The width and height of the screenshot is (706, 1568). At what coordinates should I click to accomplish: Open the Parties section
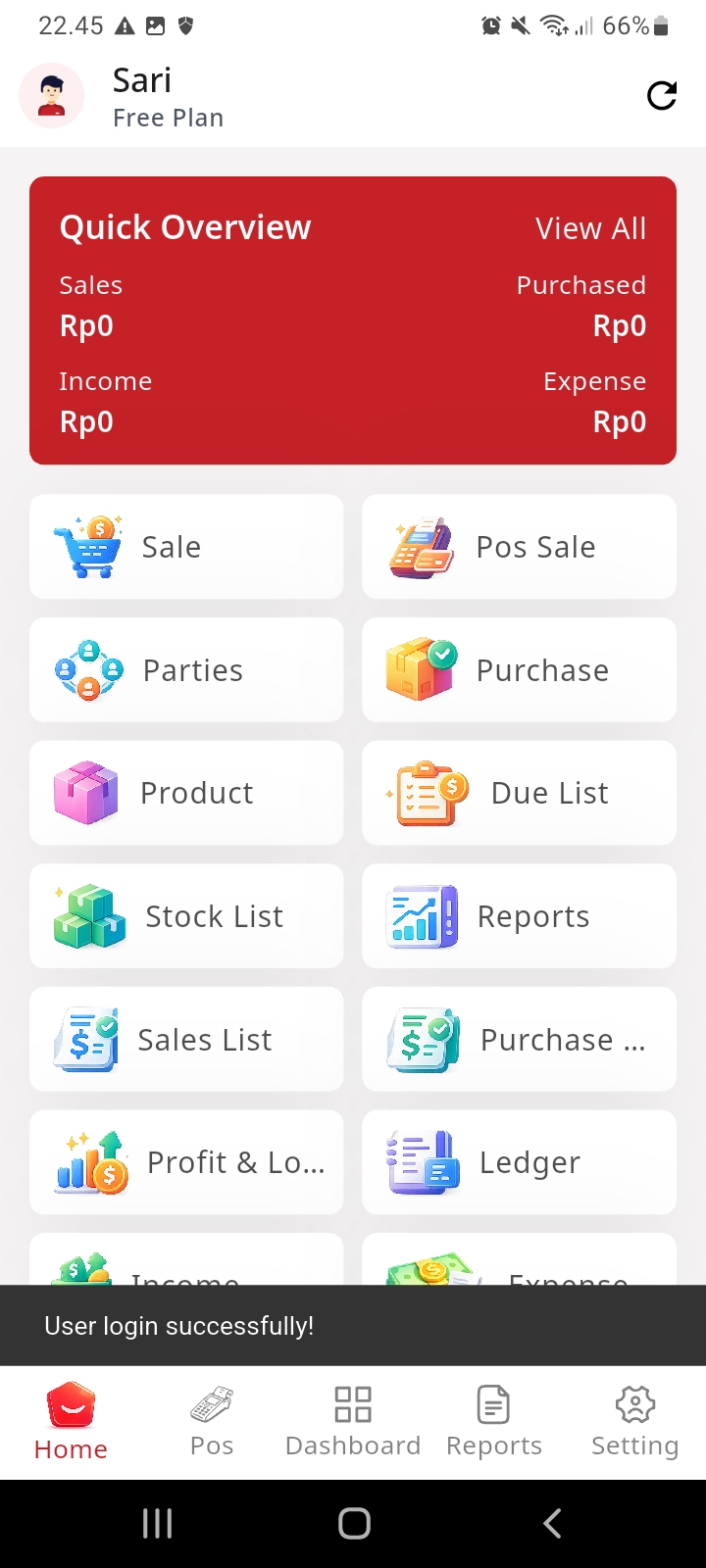click(186, 670)
